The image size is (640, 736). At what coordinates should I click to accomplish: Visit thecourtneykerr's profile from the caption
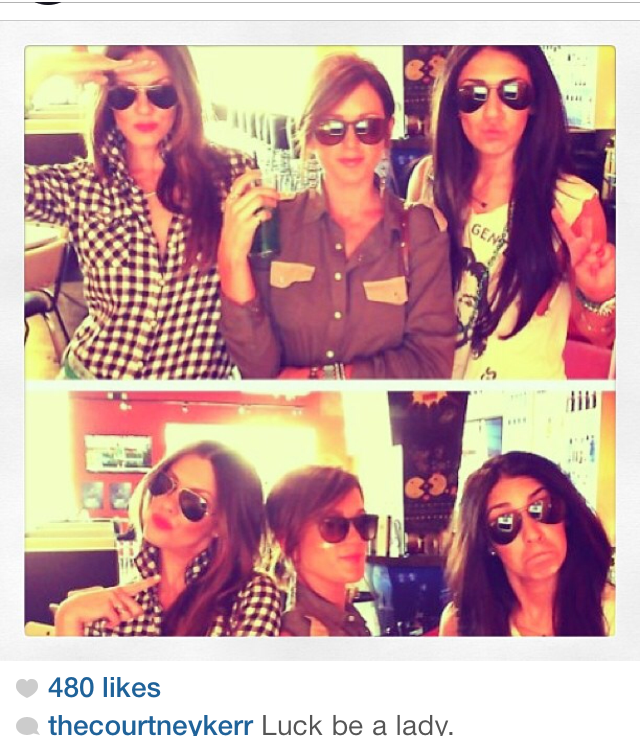click(151, 724)
